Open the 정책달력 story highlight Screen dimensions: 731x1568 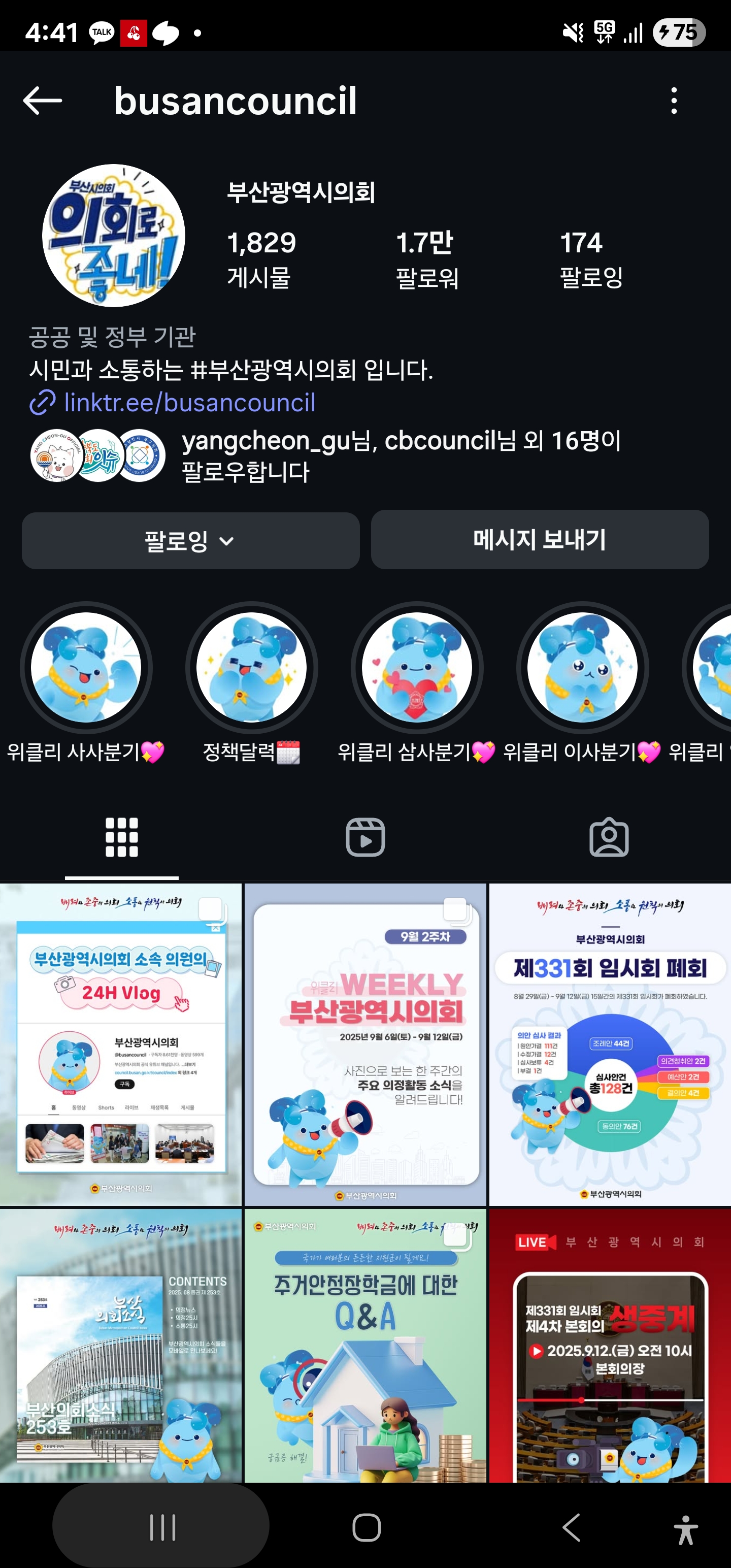[251, 668]
